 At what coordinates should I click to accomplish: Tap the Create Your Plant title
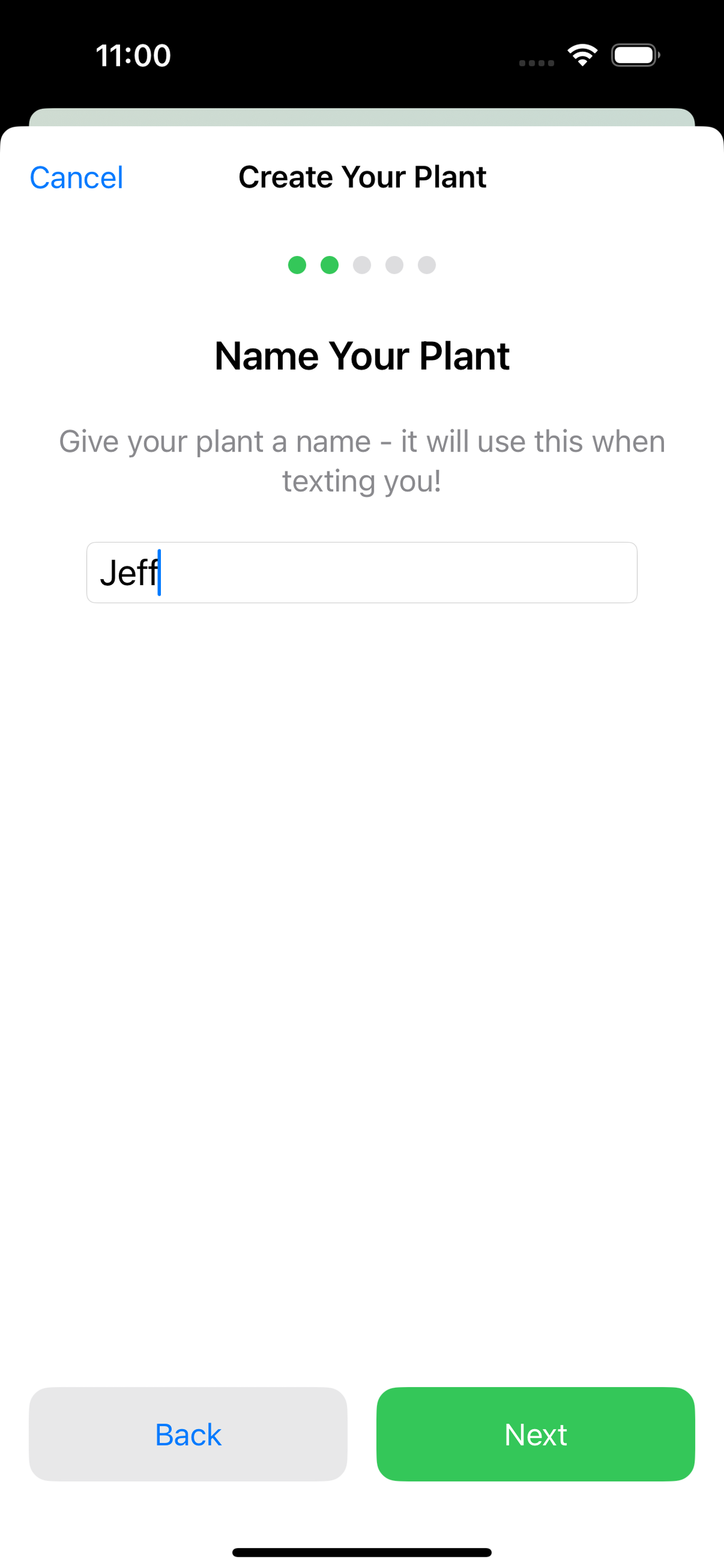pyautogui.click(x=362, y=177)
